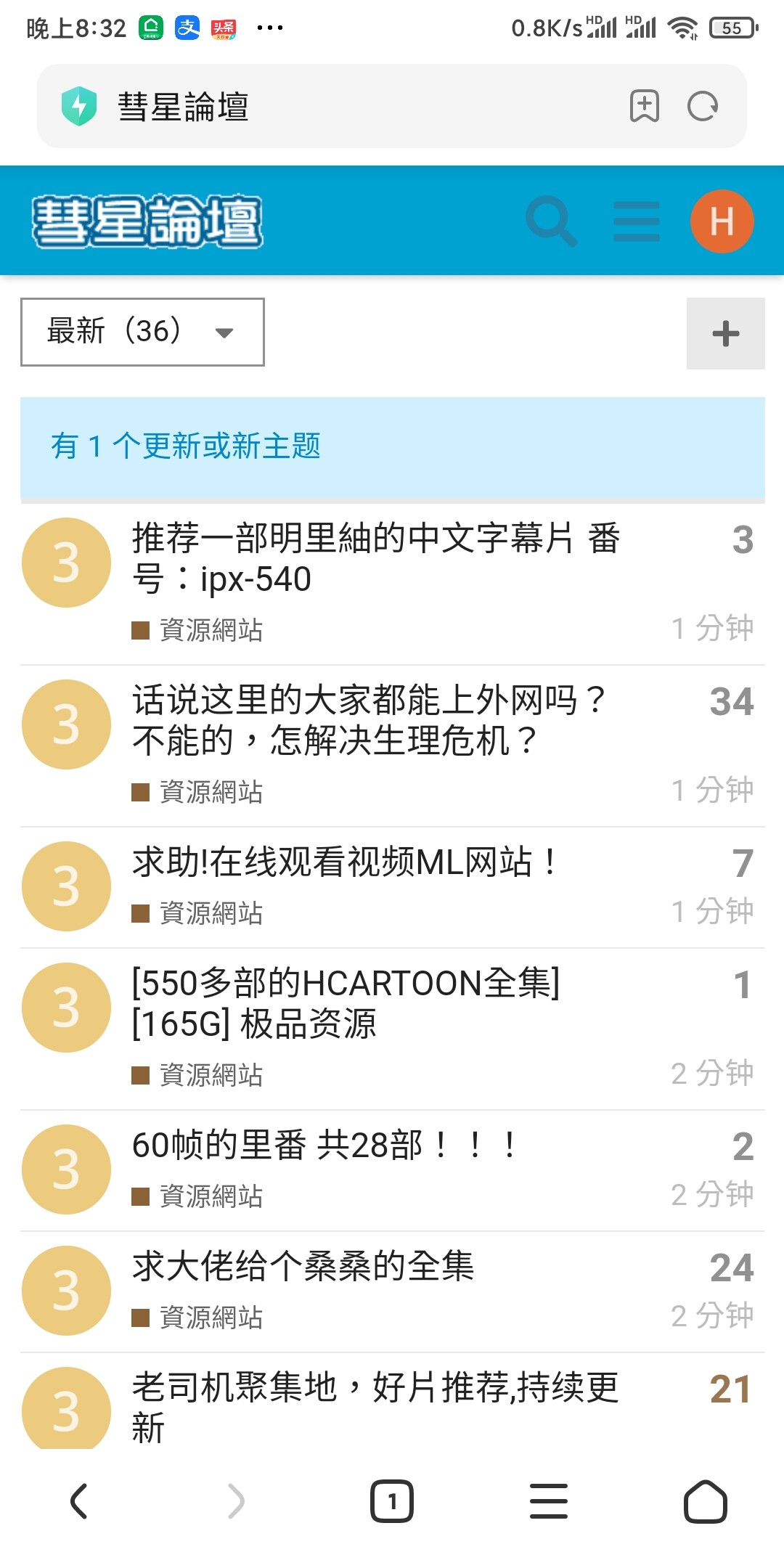Image resolution: width=784 pixels, height=1568 pixels.
Task: Expand the 最新（36） dropdown
Action: click(x=142, y=332)
